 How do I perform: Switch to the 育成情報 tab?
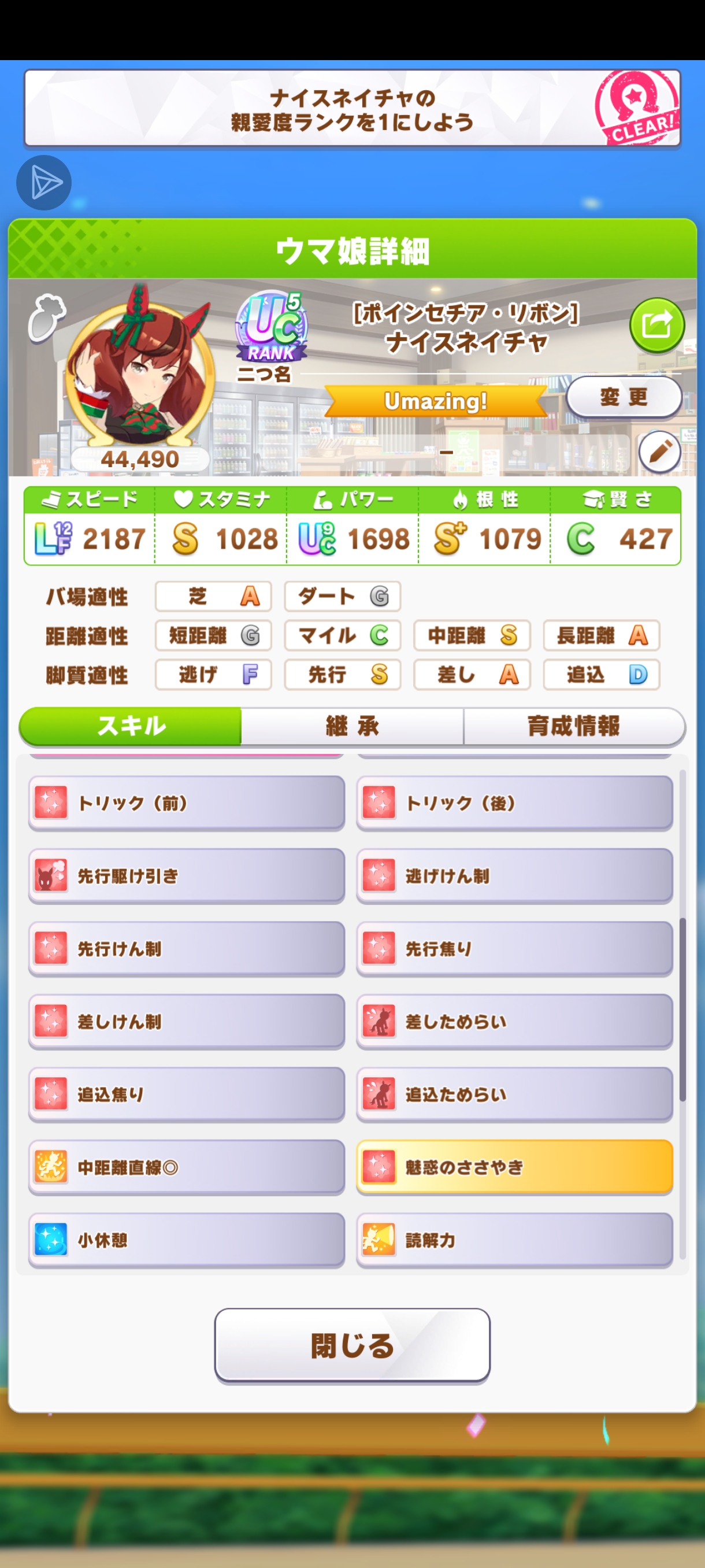[573, 726]
